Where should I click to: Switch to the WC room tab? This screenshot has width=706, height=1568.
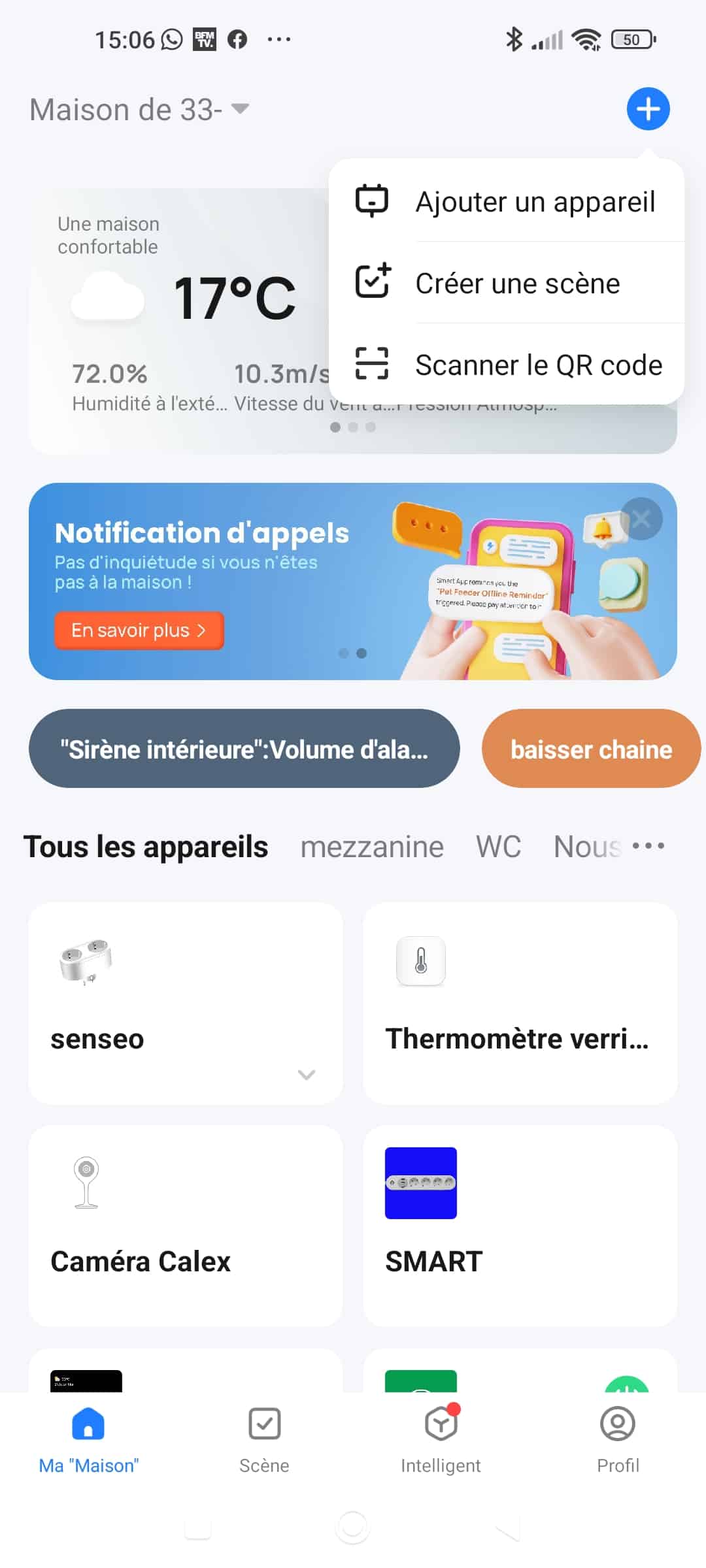pyautogui.click(x=498, y=847)
